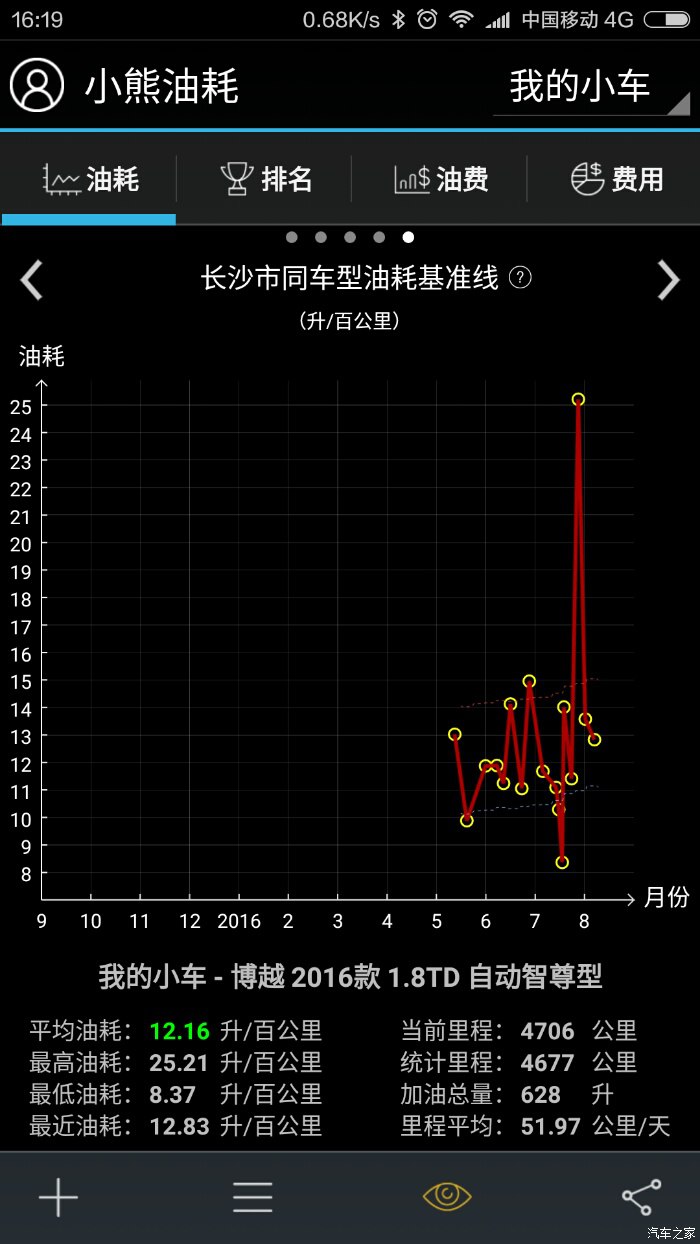Switch to the 排名 tab
This screenshot has width=700, height=1244.
tap(266, 180)
